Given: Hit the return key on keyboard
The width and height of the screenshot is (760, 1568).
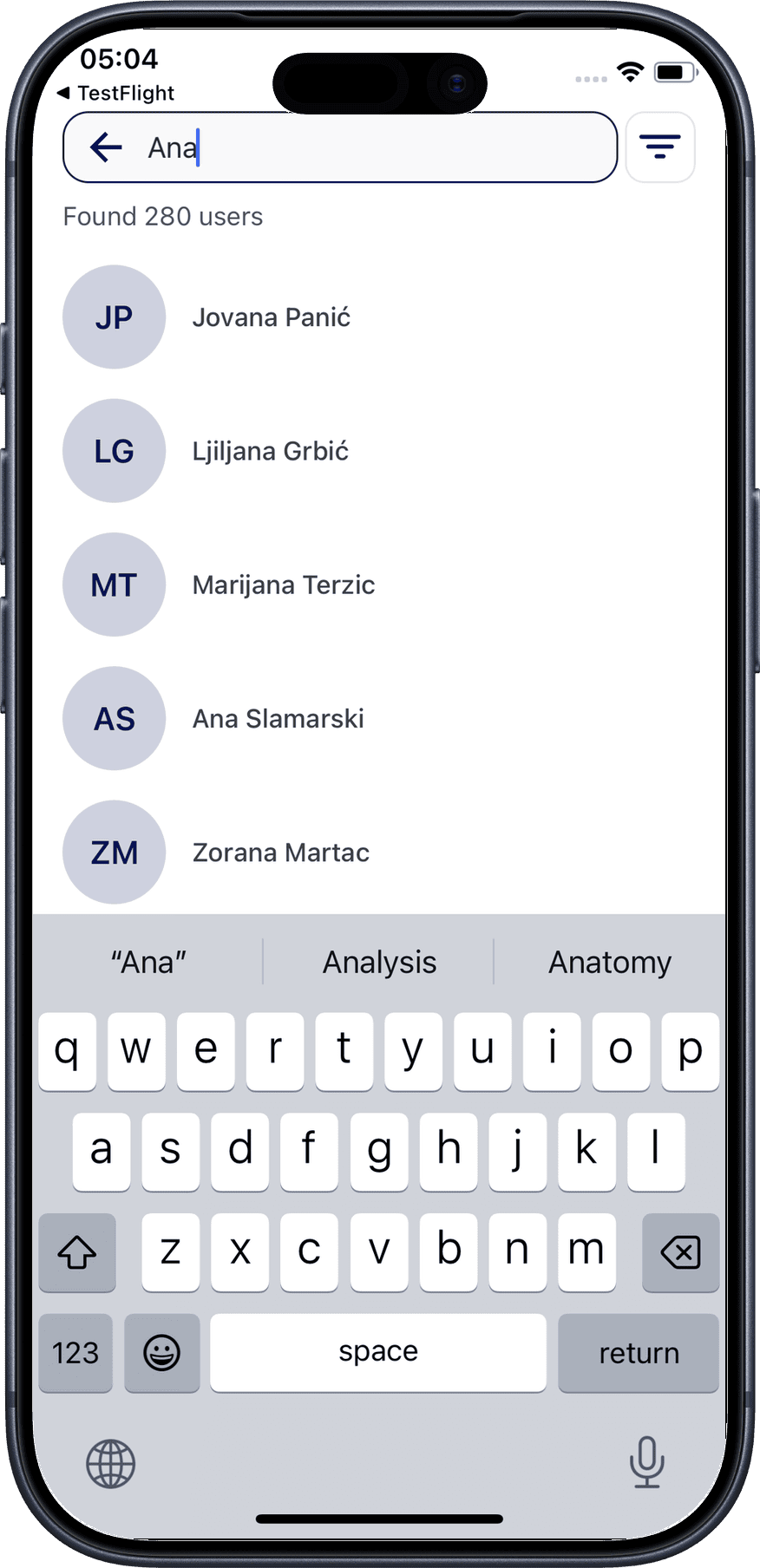Looking at the screenshot, I should [638, 1353].
